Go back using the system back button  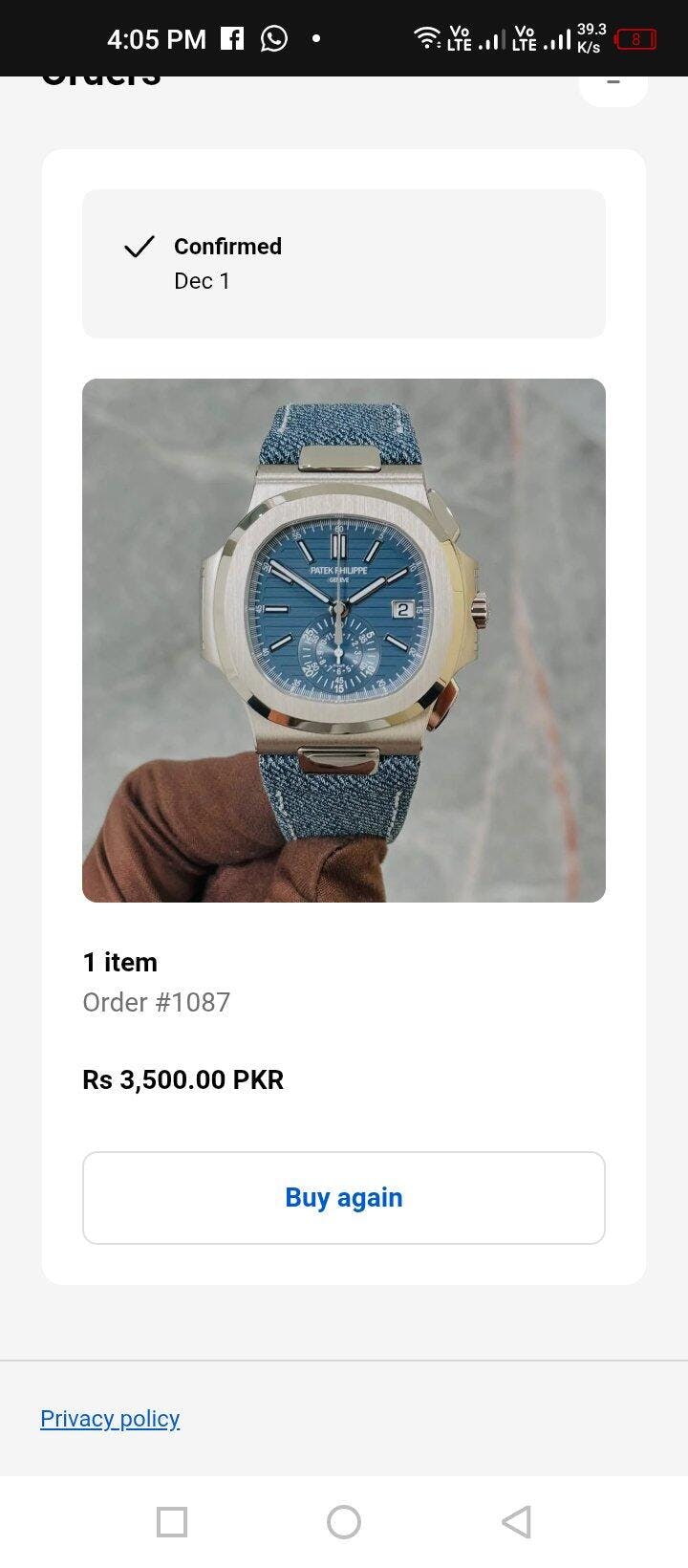516,1521
